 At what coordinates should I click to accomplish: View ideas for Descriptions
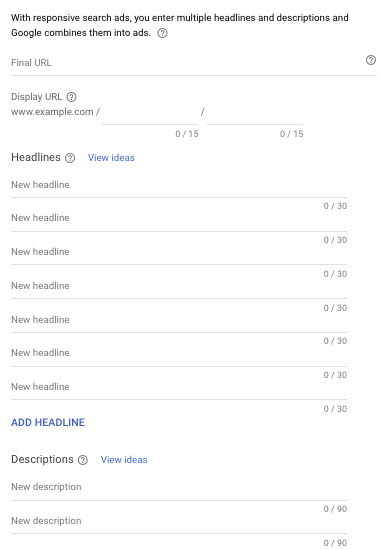point(124,460)
